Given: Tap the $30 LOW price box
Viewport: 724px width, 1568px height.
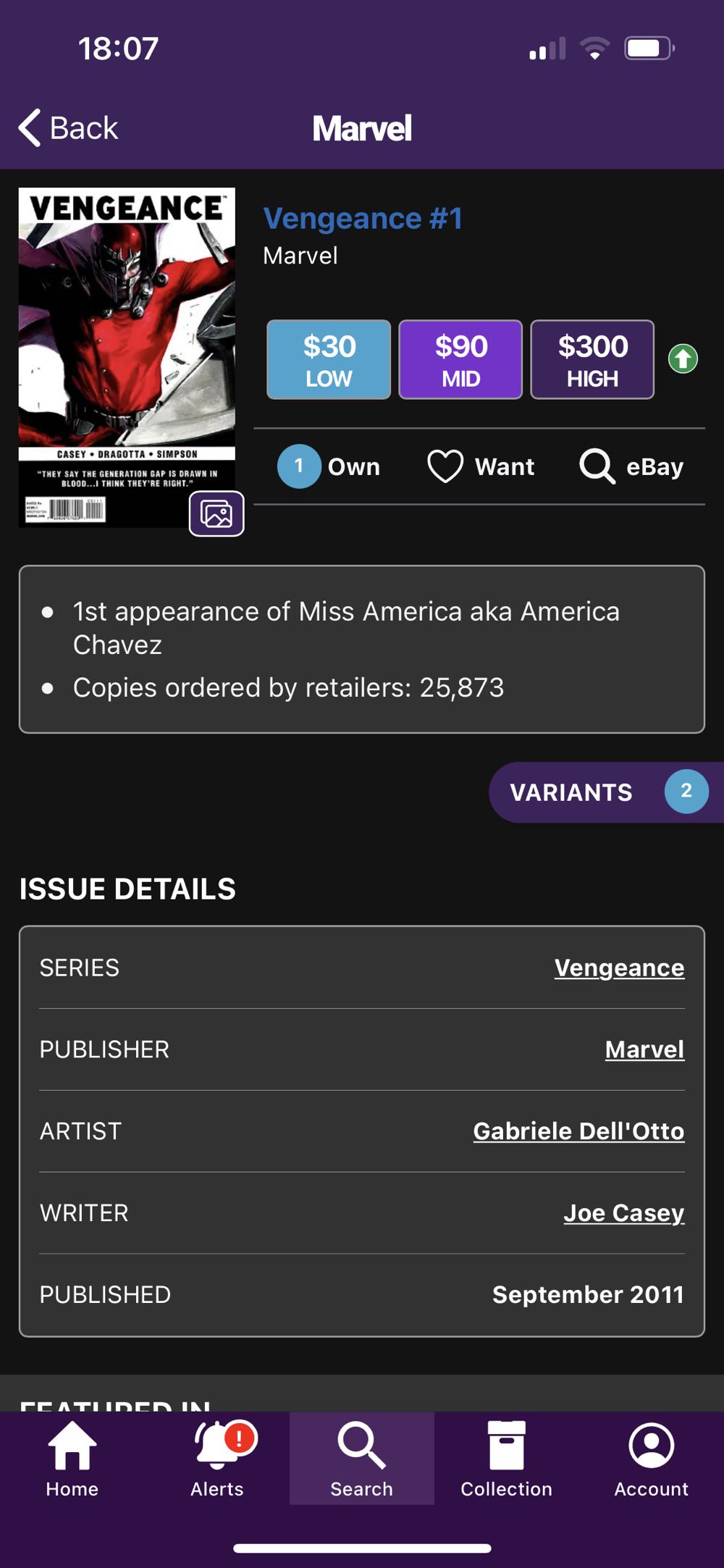Looking at the screenshot, I should 328,359.
